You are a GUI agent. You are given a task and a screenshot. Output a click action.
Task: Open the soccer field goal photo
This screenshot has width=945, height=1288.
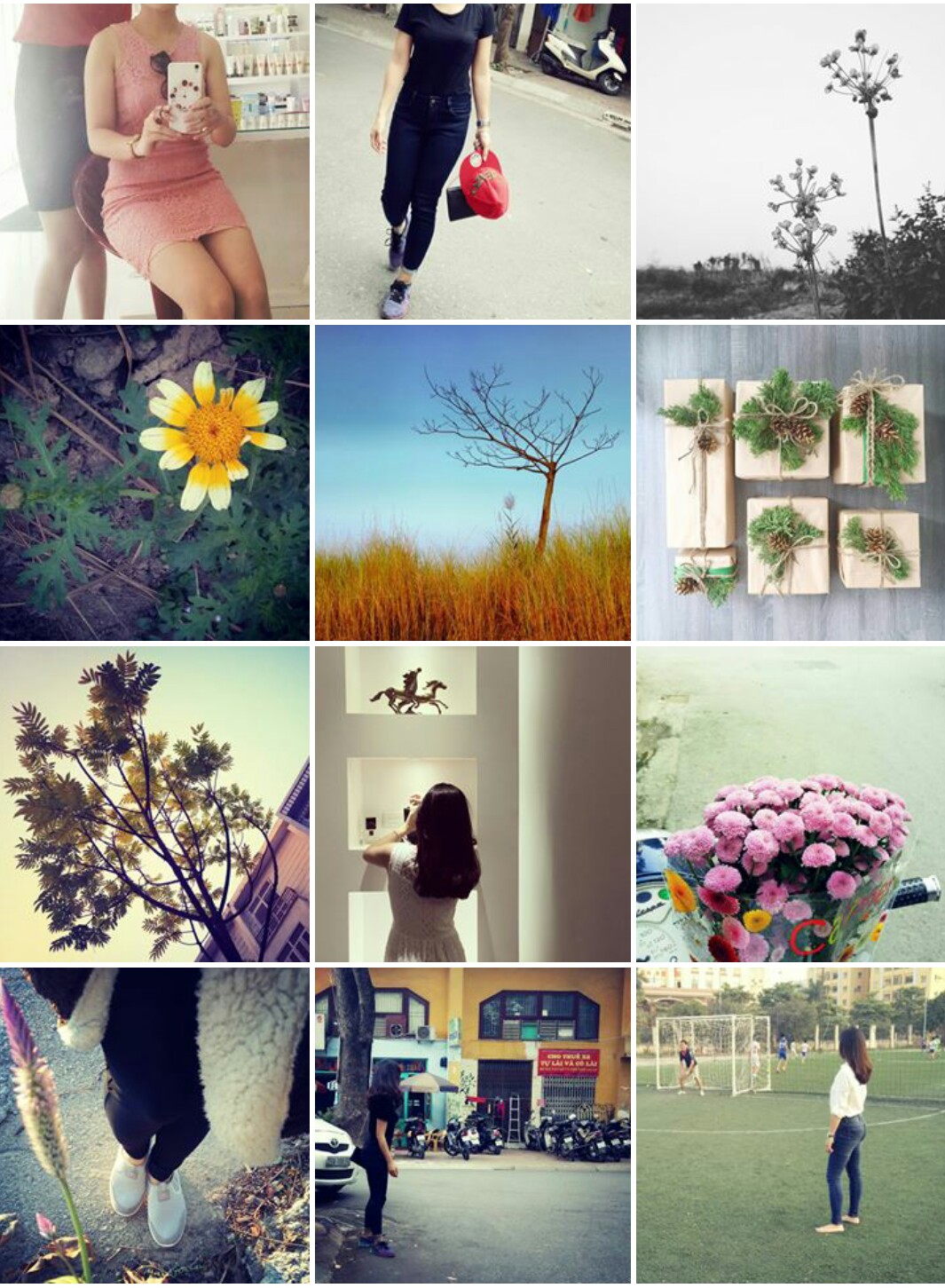[790, 1125]
